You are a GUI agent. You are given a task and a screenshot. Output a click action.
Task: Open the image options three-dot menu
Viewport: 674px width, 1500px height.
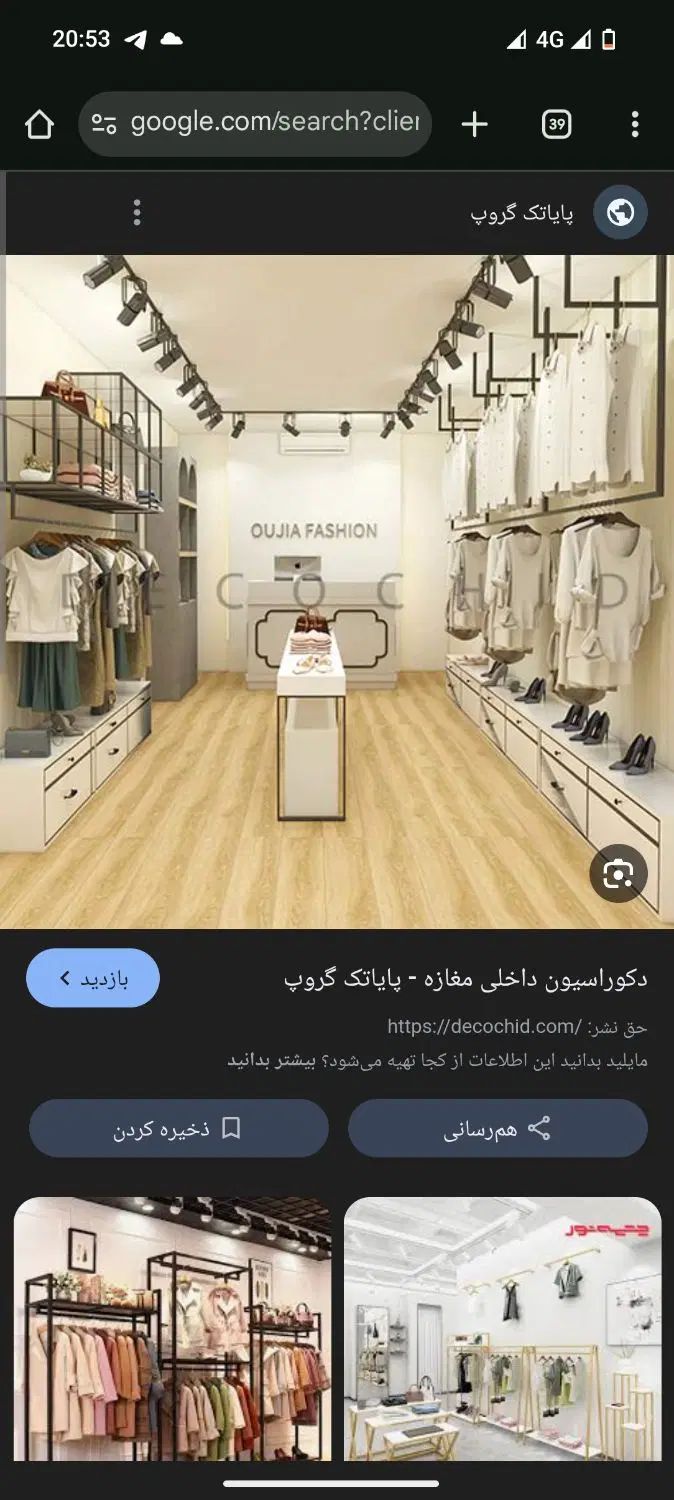pos(137,212)
